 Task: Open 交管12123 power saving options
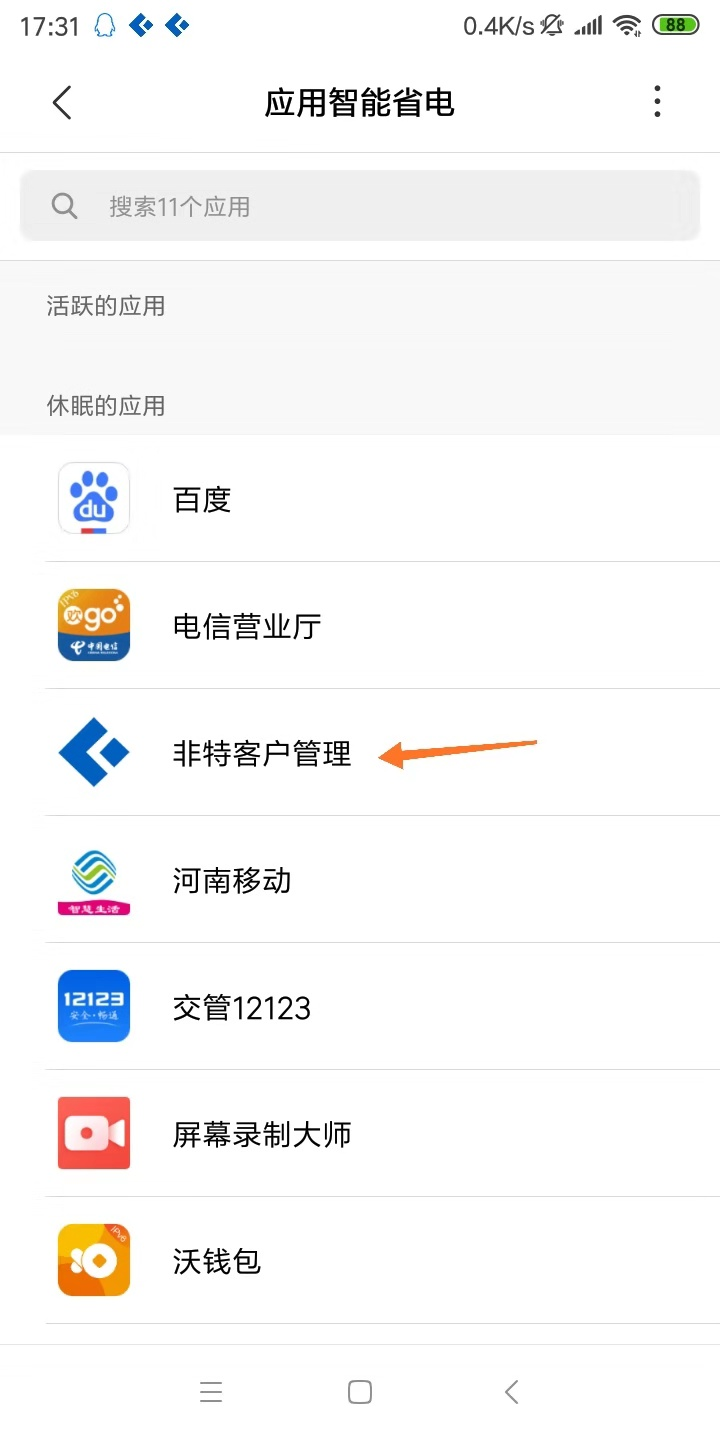coord(360,1007)
